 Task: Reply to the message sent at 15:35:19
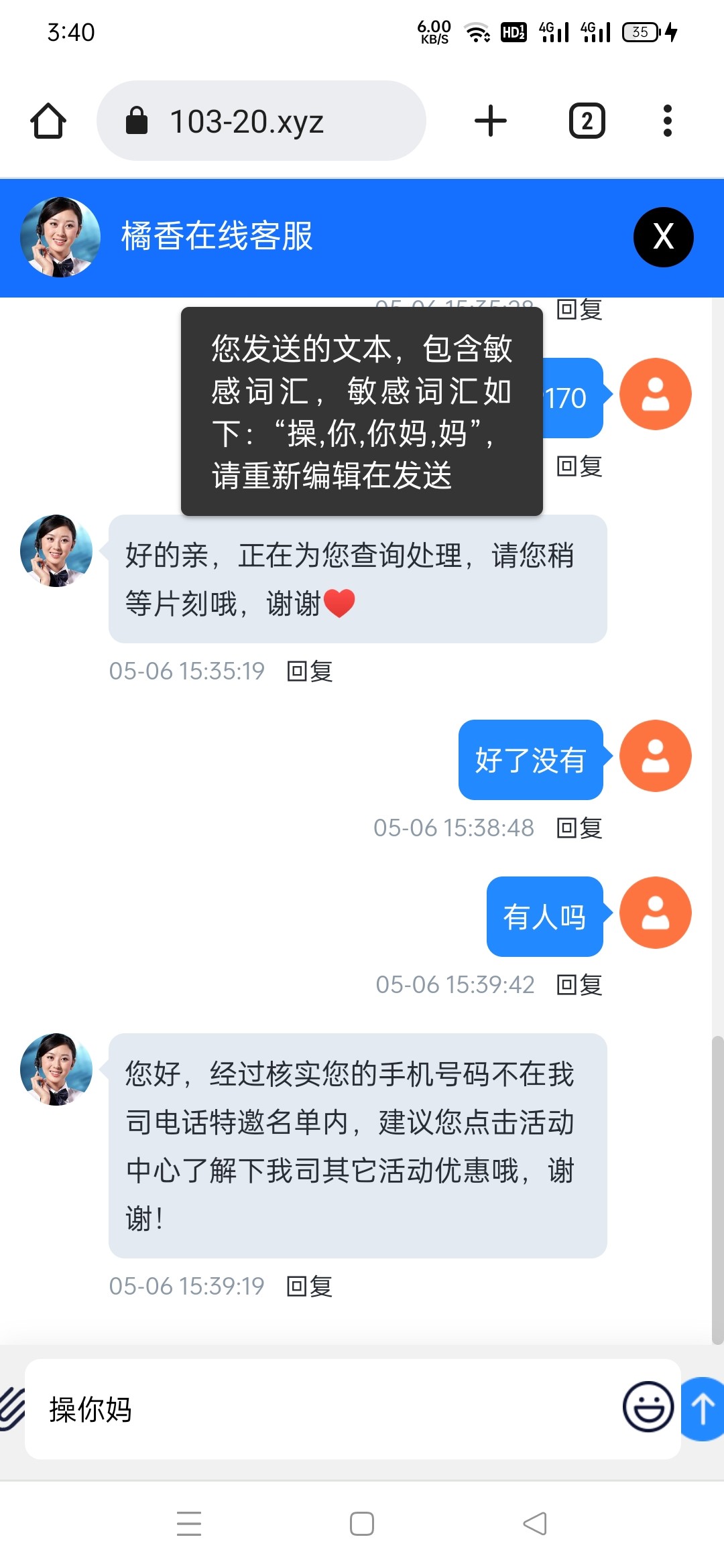click(x=310, y=671)
